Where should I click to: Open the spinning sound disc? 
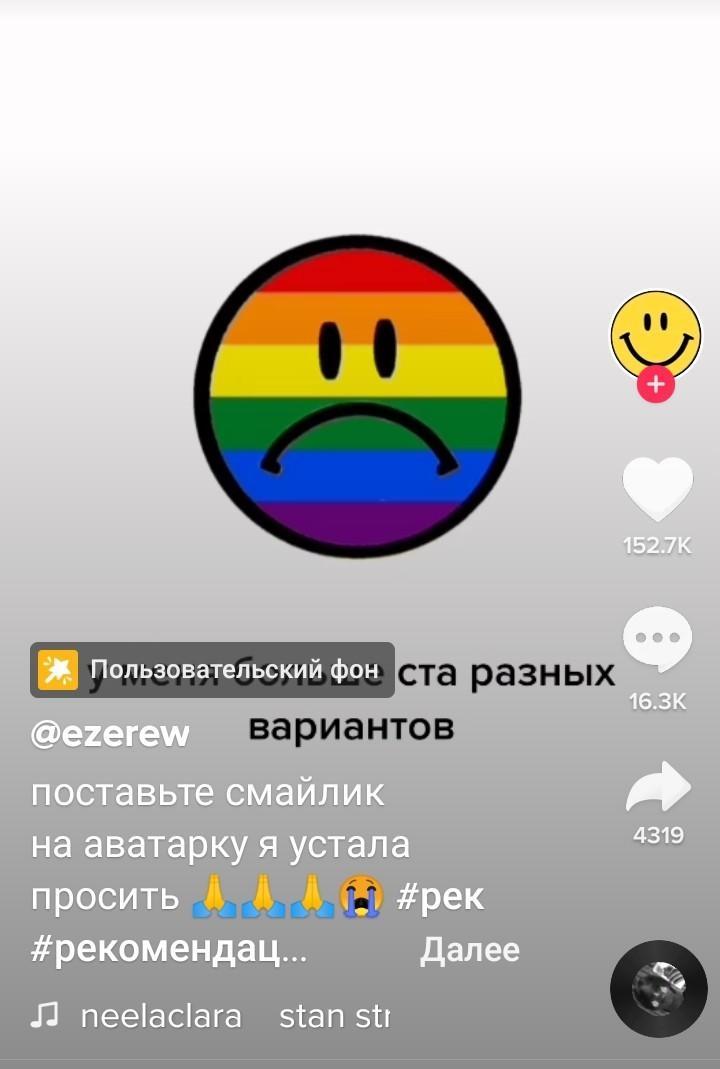coord(658,988)
